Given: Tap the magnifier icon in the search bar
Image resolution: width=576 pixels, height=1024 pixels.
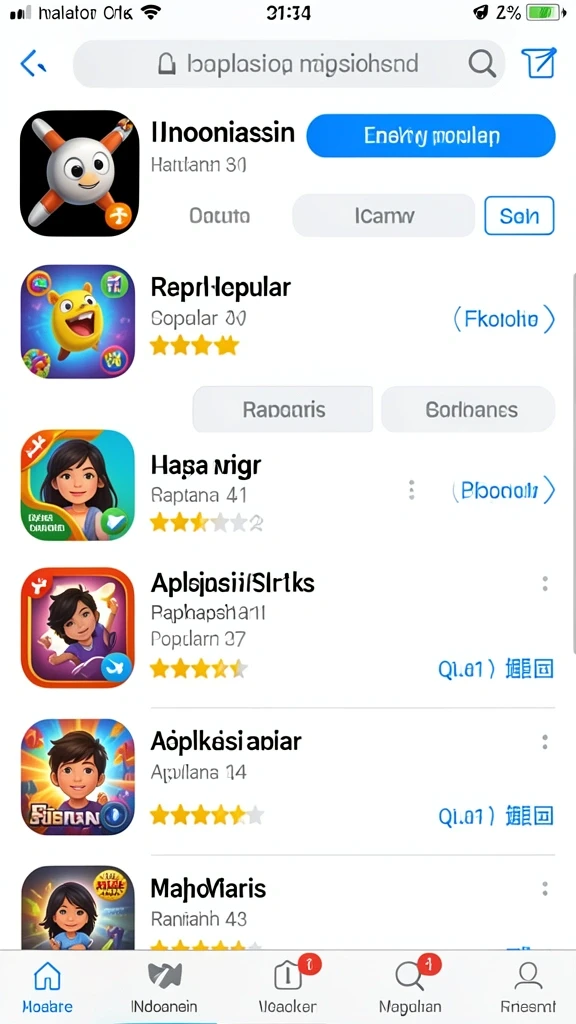Looking at the screenshot, I should pyautogui.click(x=482, y=63).
